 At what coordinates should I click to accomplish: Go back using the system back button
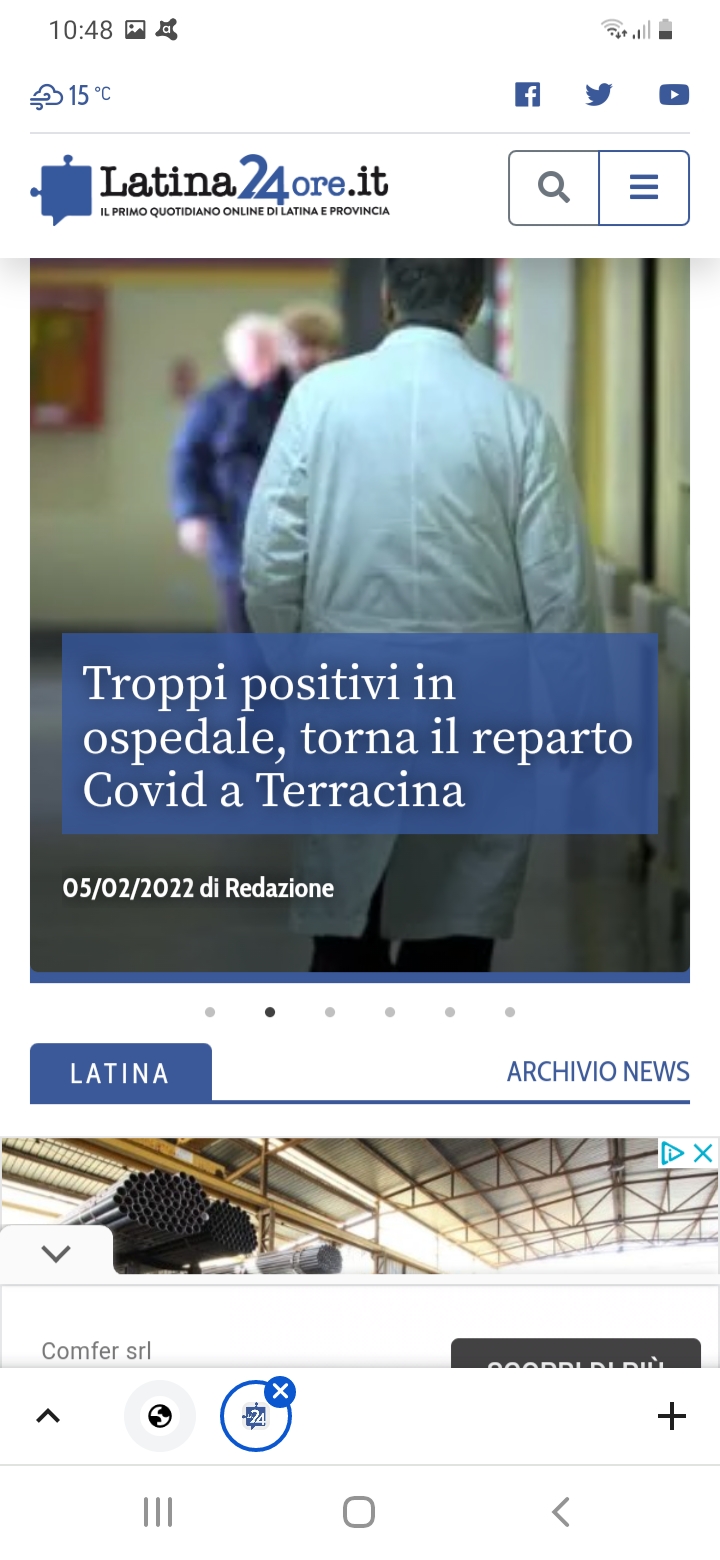pos(561,1512)
